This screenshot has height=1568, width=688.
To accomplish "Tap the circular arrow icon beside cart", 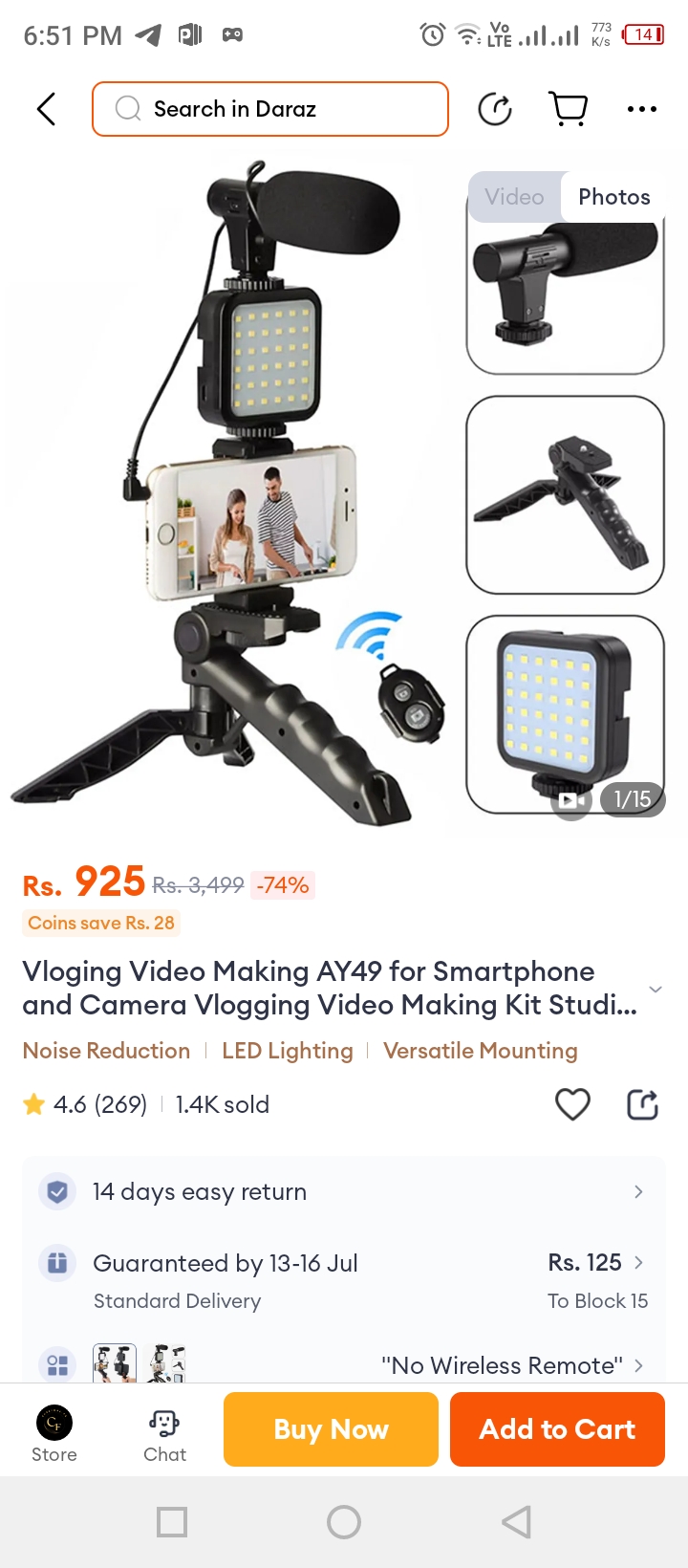I will pyautogui.click(x=495, y=109).
